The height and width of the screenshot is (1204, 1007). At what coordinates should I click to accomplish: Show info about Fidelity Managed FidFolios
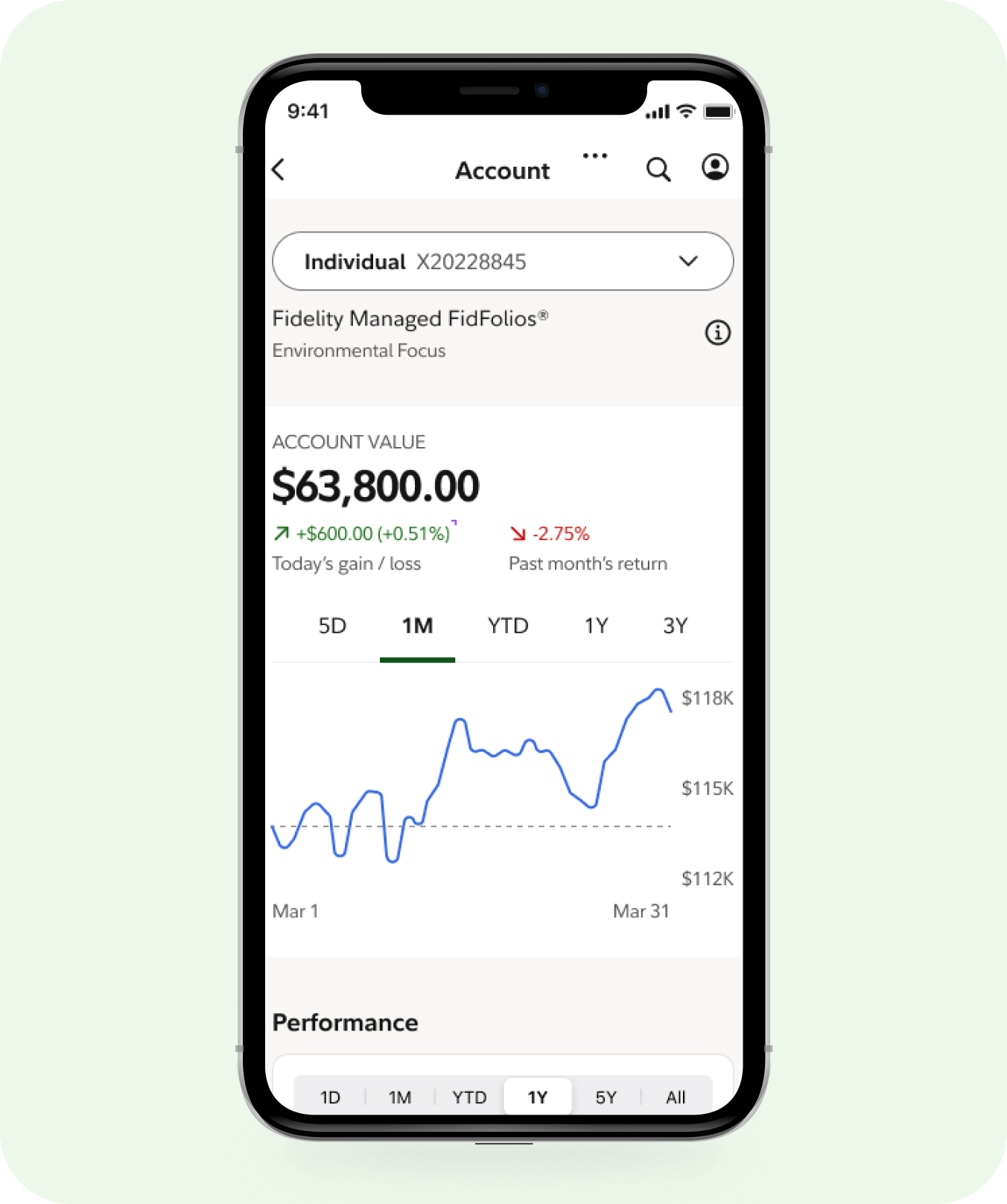pyautogui.click(x=717, y=332)
